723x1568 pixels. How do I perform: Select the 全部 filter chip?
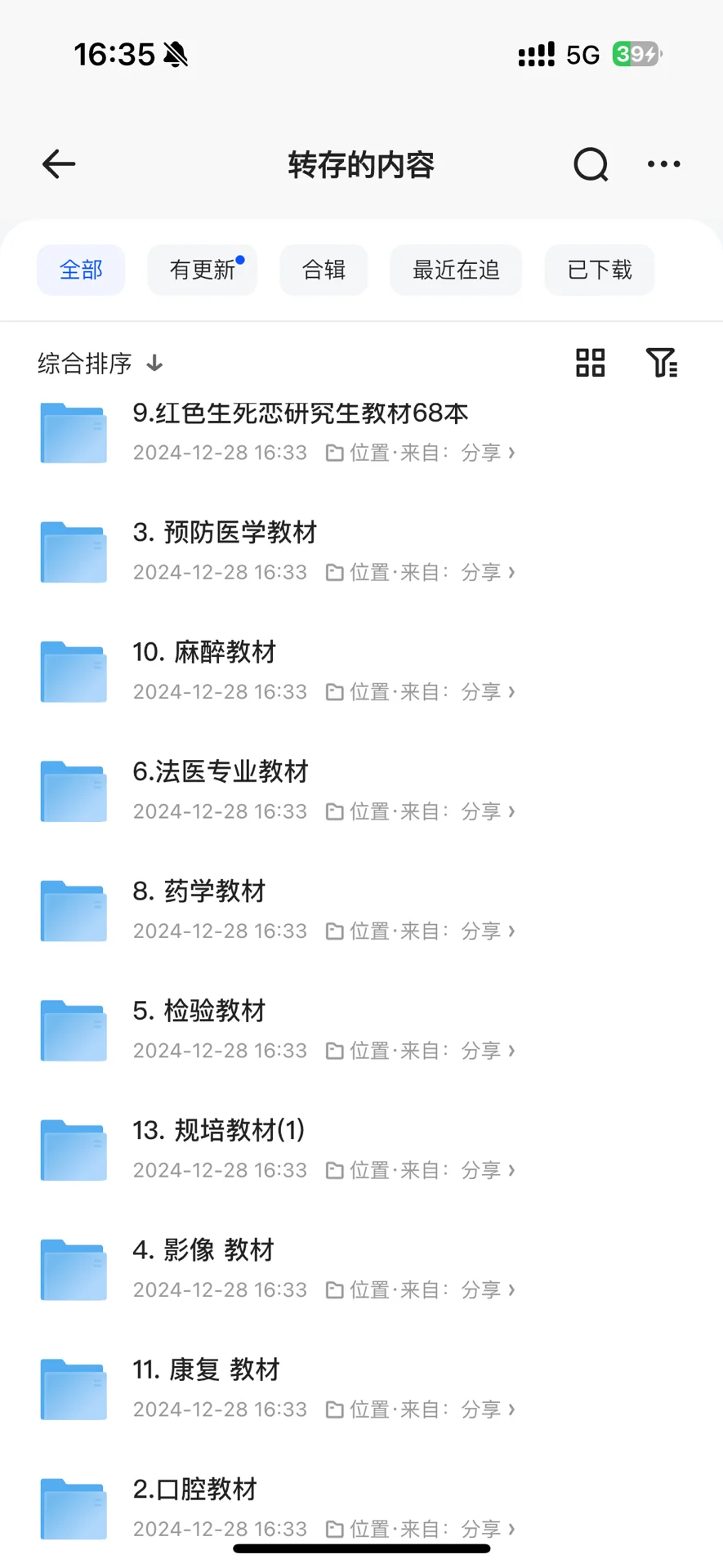(x=81, y=270)
